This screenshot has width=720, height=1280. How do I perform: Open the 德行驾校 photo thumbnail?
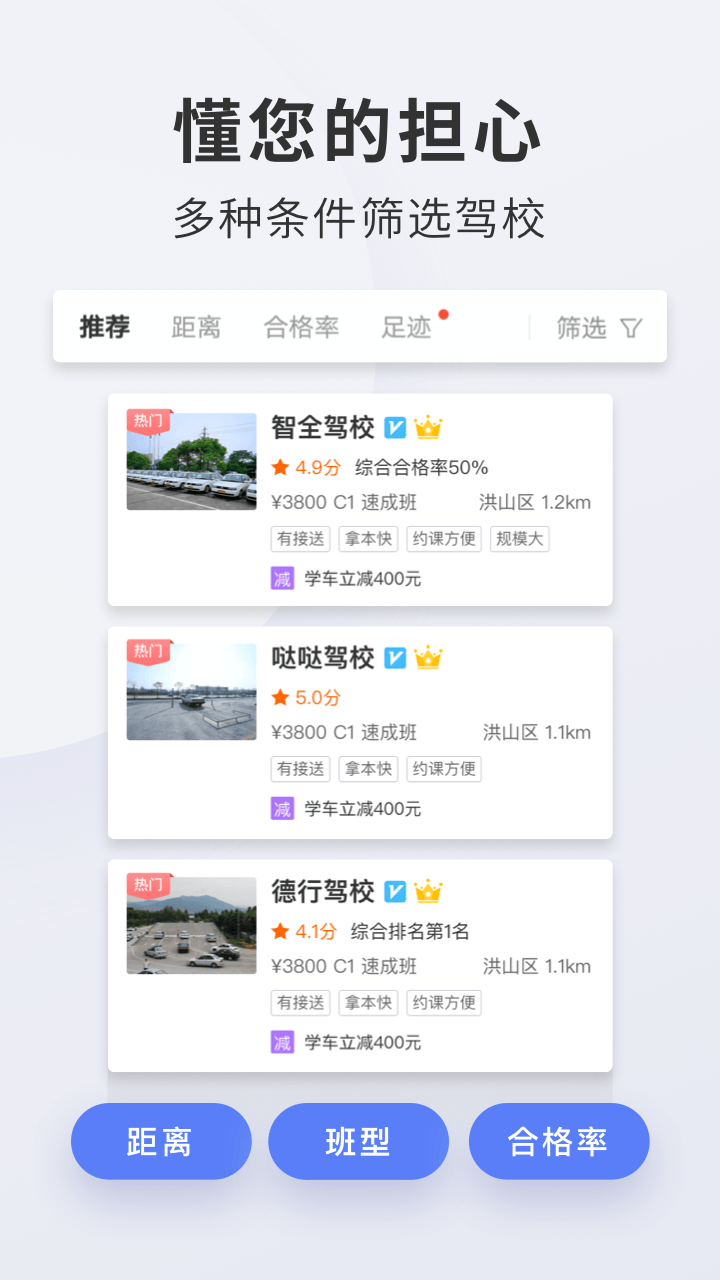click(x=191, y=924)
